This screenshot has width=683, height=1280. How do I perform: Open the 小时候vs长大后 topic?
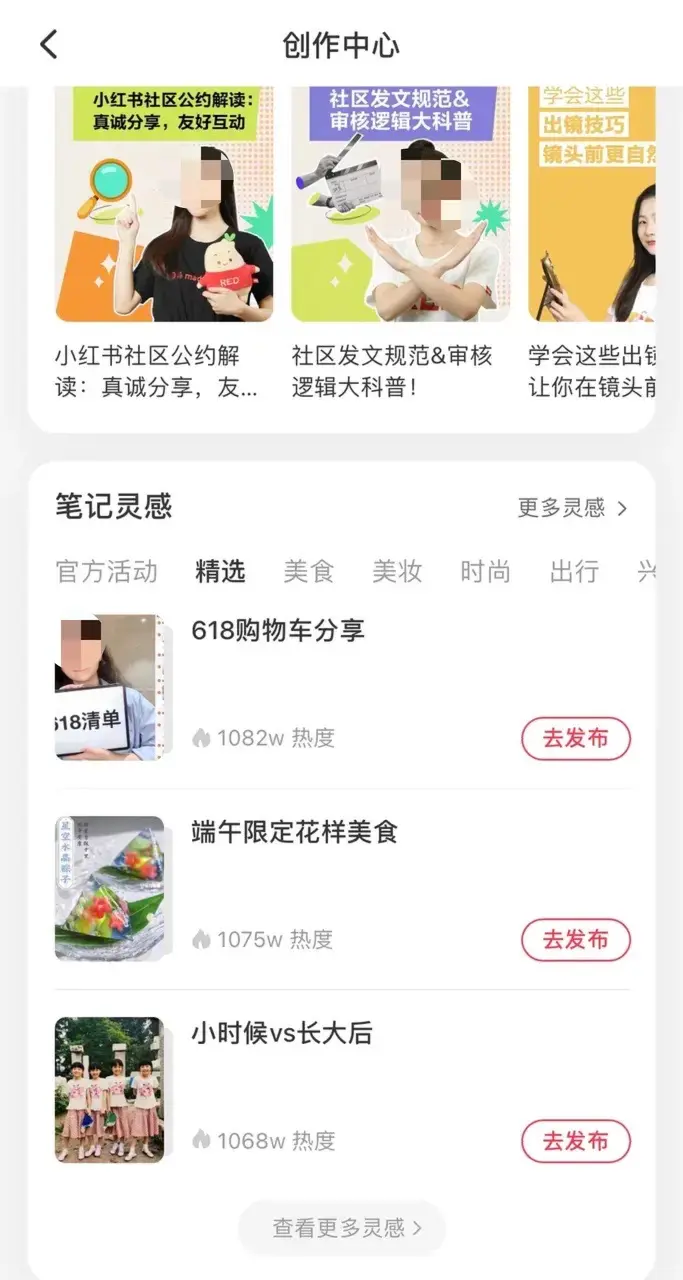pos(281,1033)
